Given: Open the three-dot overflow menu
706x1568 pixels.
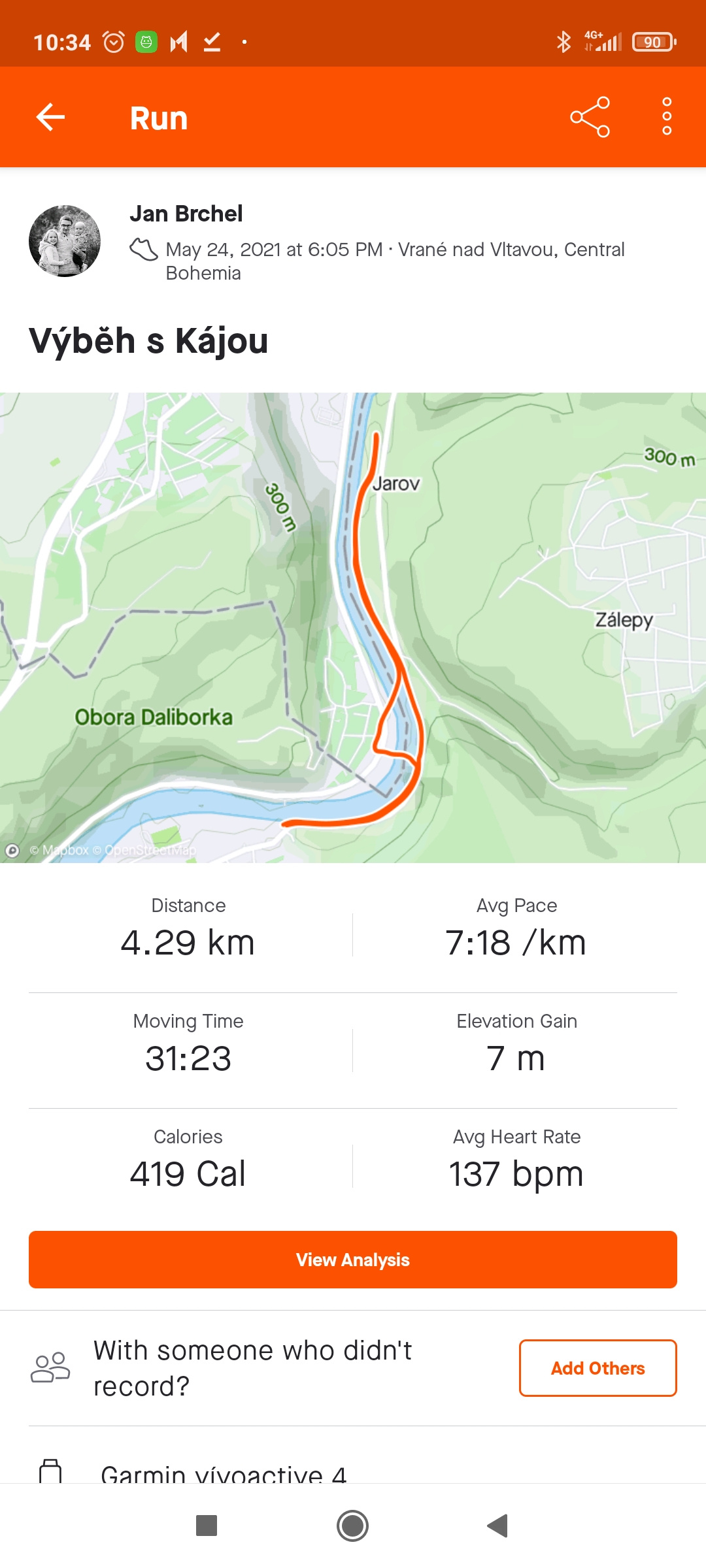Looking at the screenshot, I should [x=667, y=117].
